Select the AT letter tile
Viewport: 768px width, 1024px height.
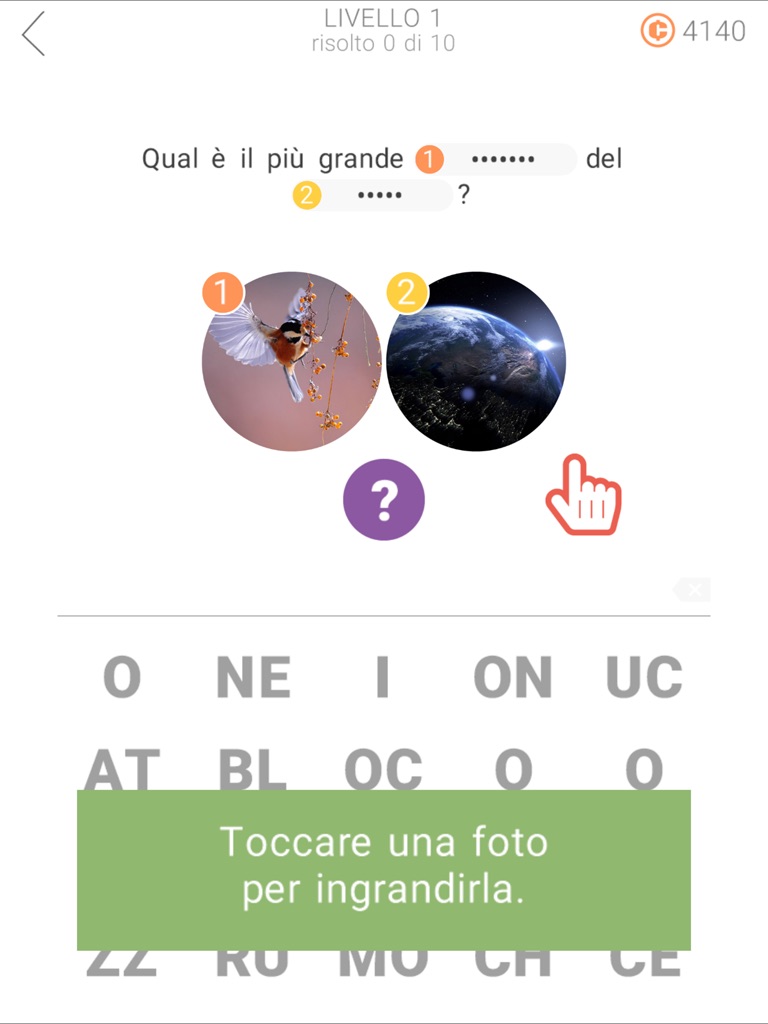pos(122,769)
